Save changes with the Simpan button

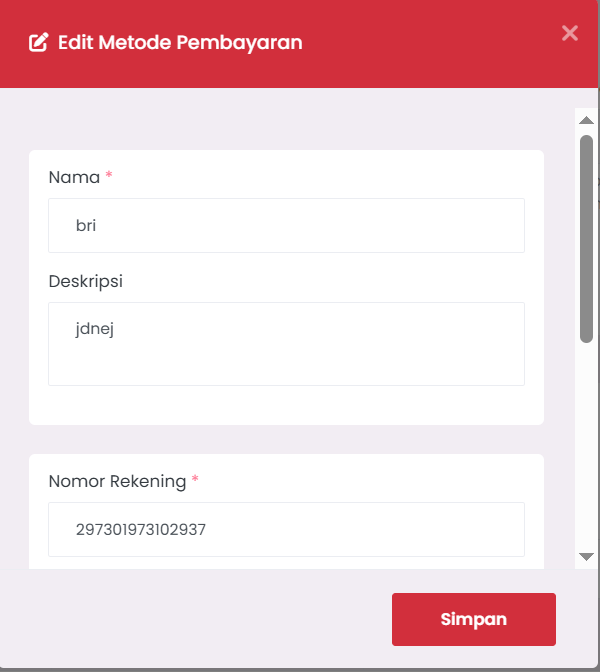(474, 619)
